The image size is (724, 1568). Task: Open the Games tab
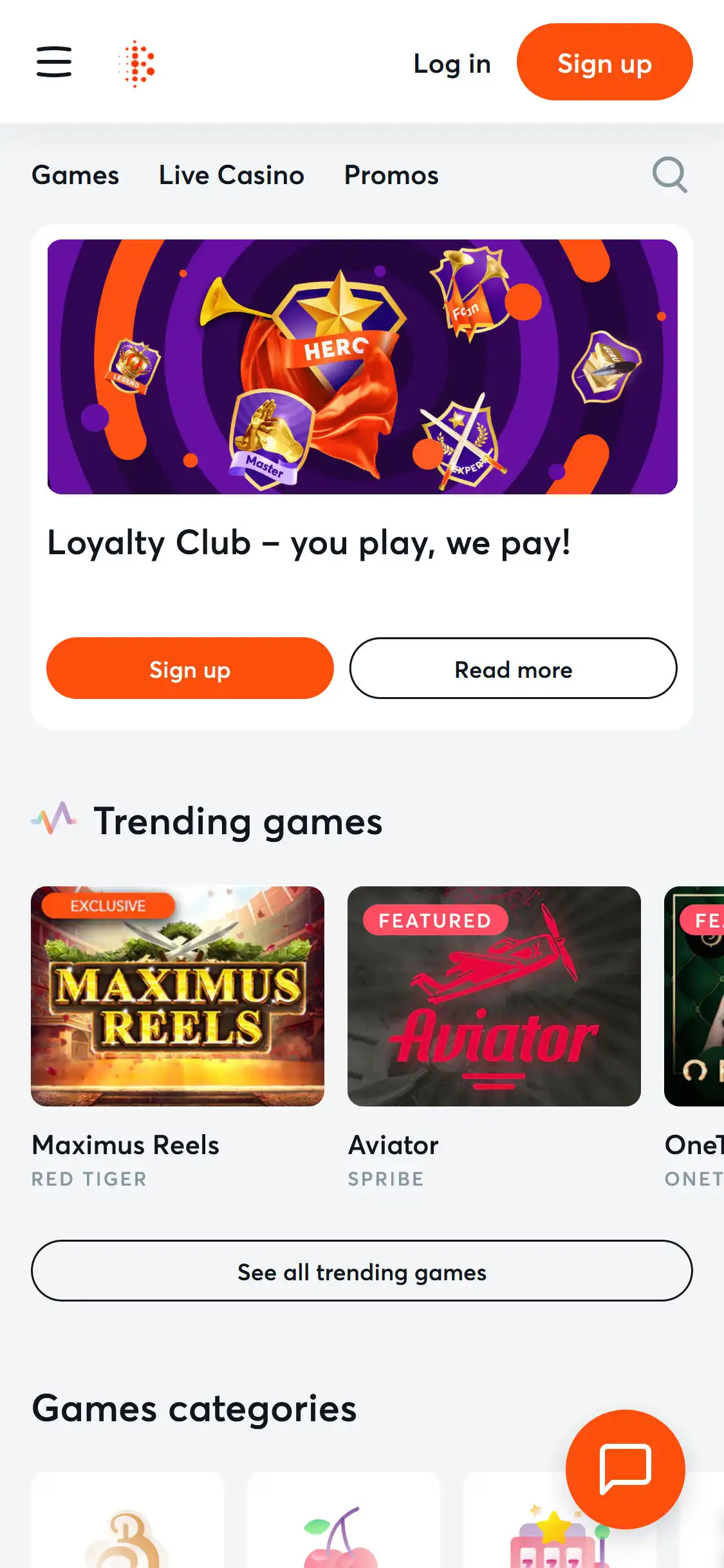click(75, 175)
